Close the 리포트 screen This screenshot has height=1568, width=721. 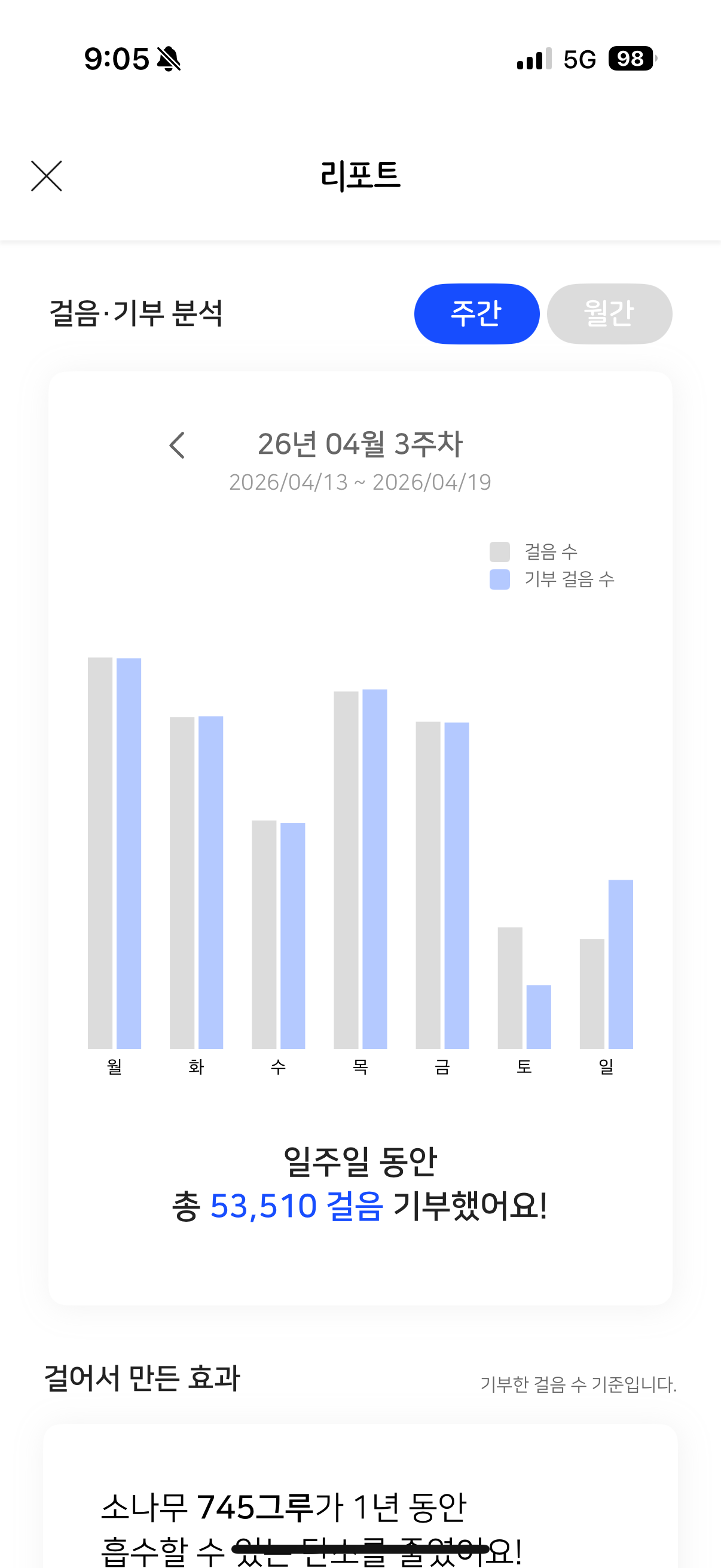47,176
